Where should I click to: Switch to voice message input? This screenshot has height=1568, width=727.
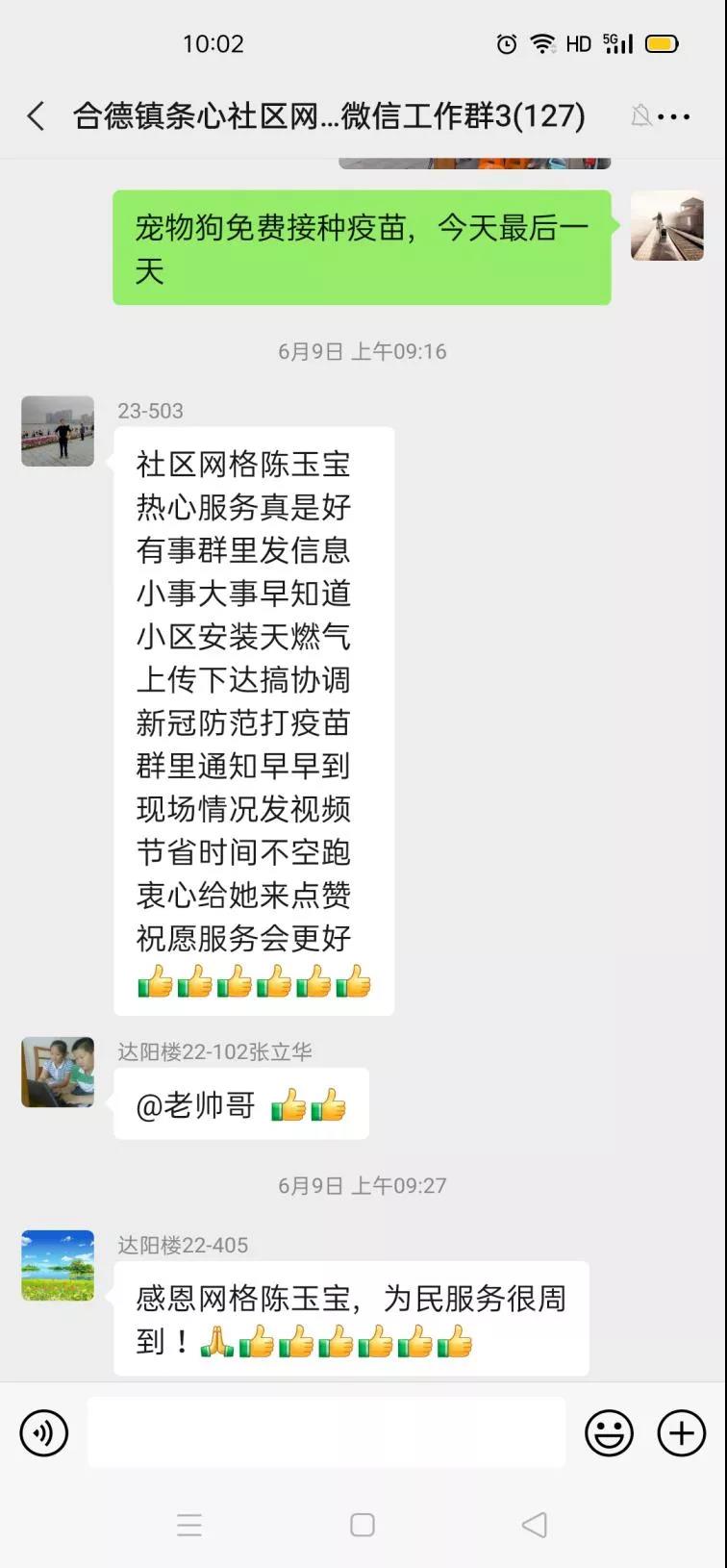click(44, 1432)
